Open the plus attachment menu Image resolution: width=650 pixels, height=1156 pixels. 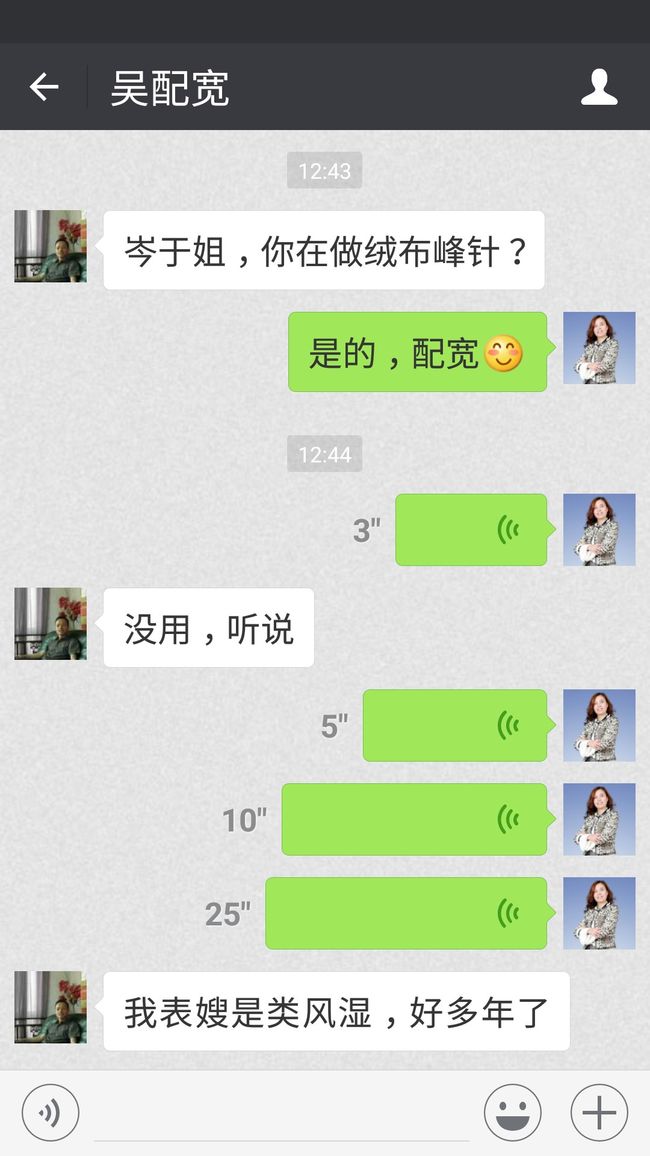599,1113
